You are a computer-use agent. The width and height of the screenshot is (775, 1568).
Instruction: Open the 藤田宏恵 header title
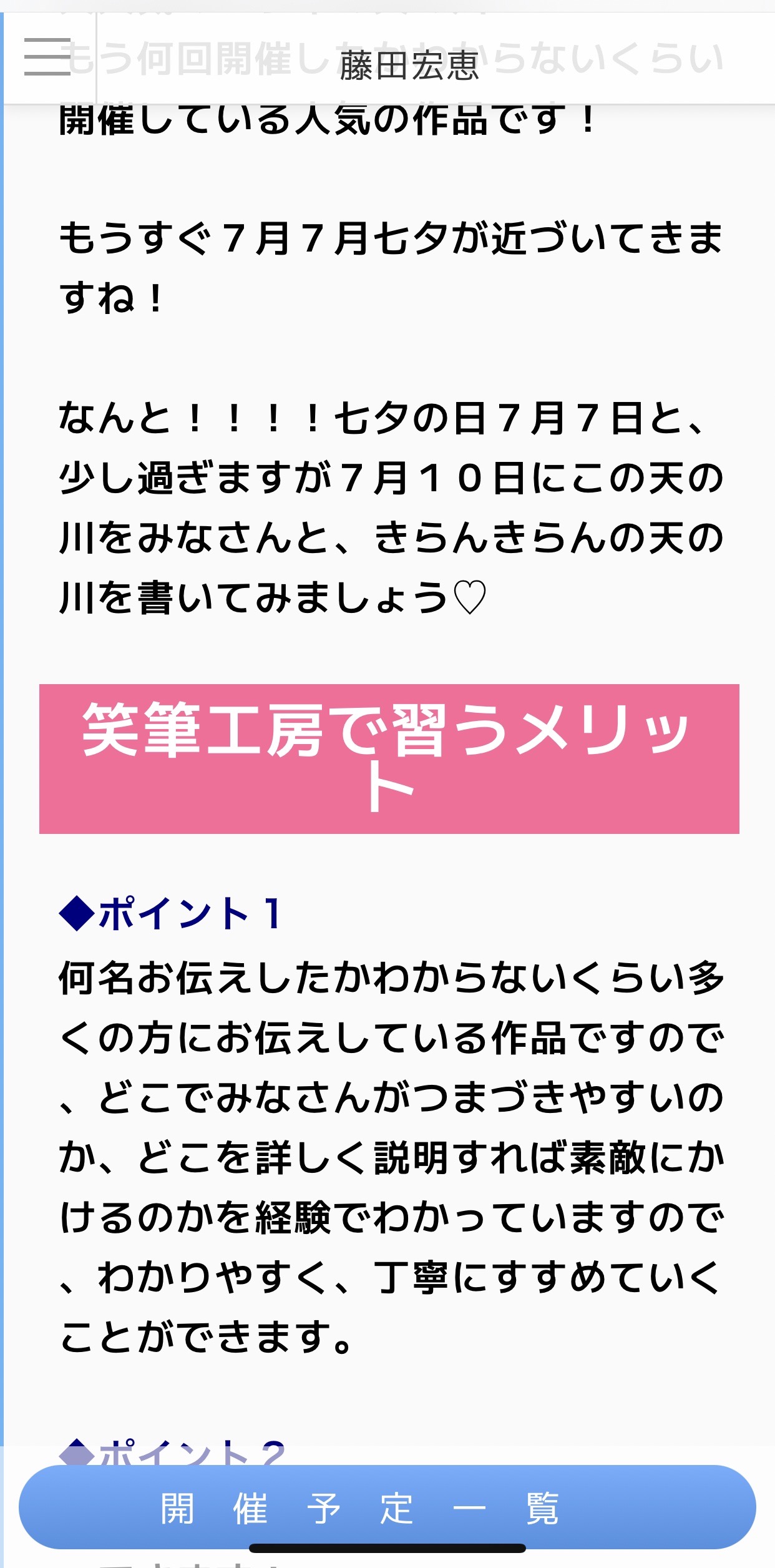(409, 65)
